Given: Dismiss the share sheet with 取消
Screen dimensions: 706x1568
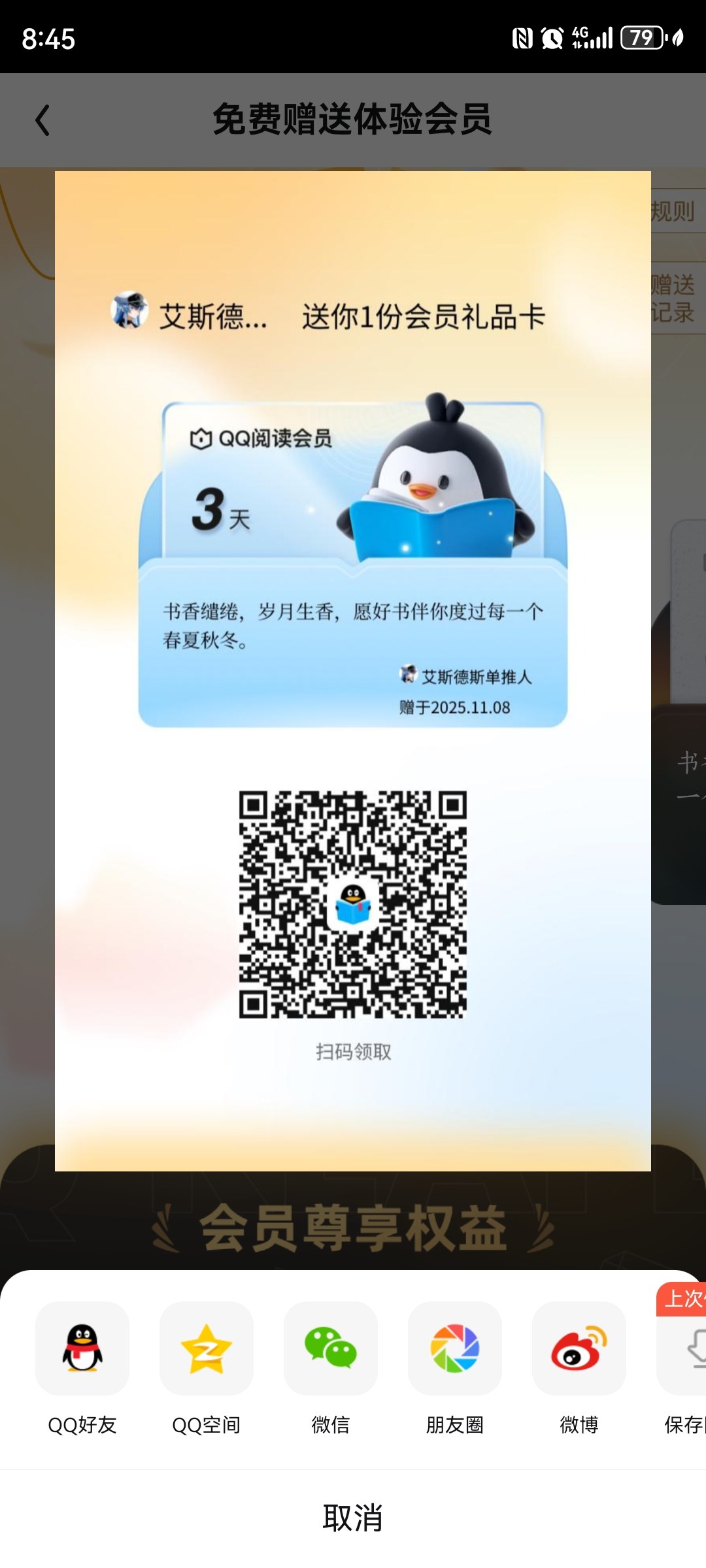Looking at the screenshot, I should [x=353, y=1517].
